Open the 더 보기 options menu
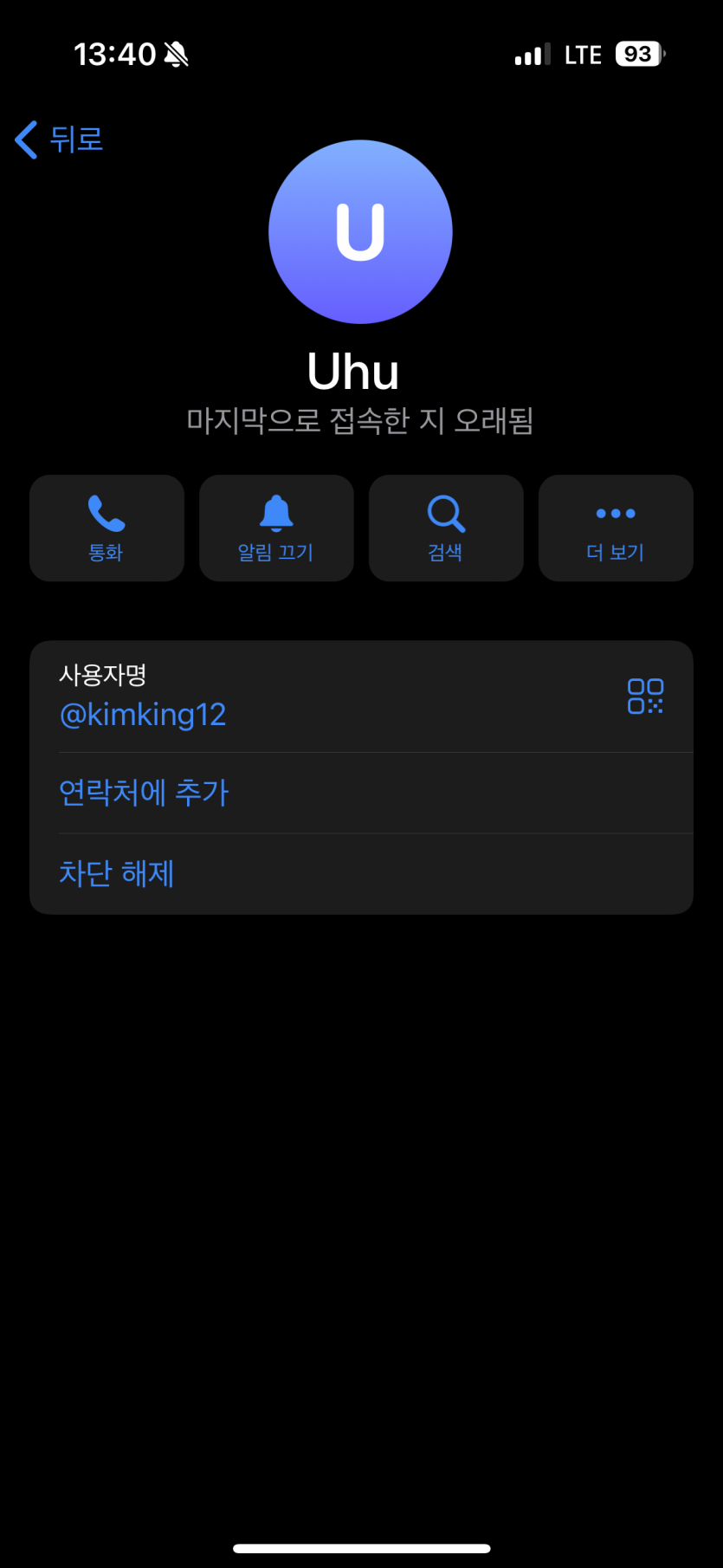This screenshot has height=1568, width=723. click(x=616, y=528)
